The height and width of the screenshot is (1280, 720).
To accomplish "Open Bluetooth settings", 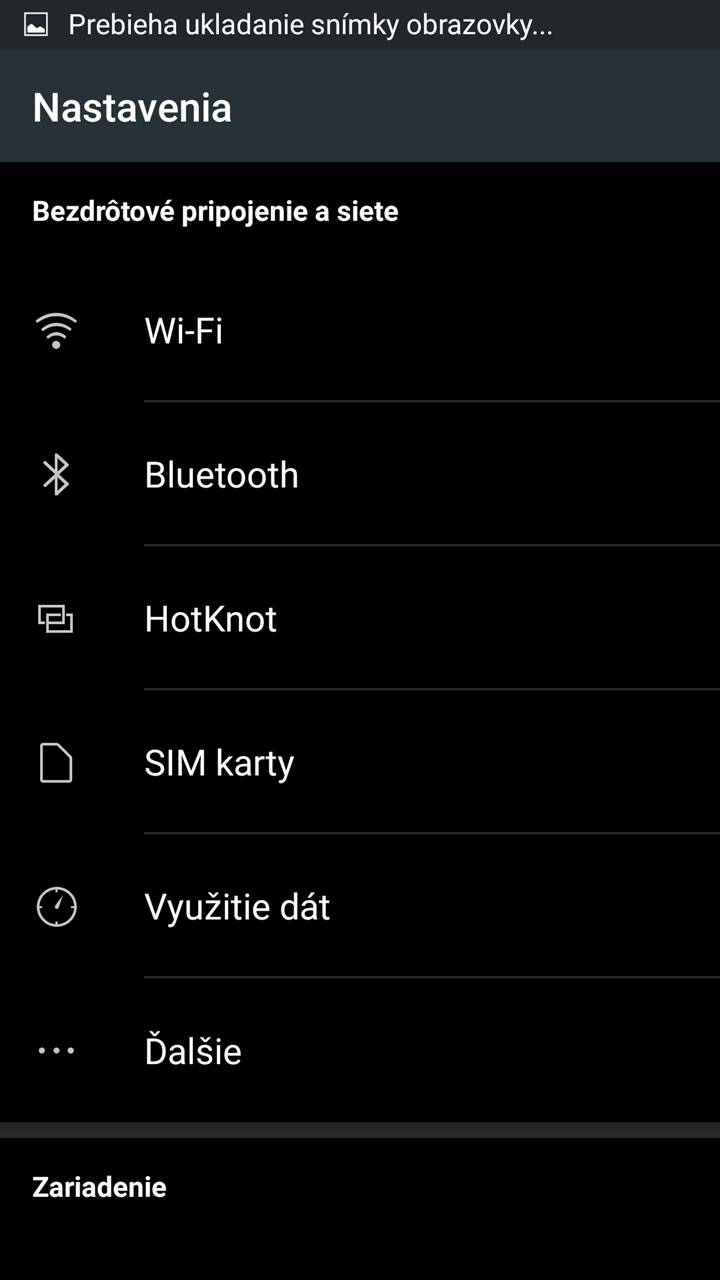I will [x=221, y=475].
